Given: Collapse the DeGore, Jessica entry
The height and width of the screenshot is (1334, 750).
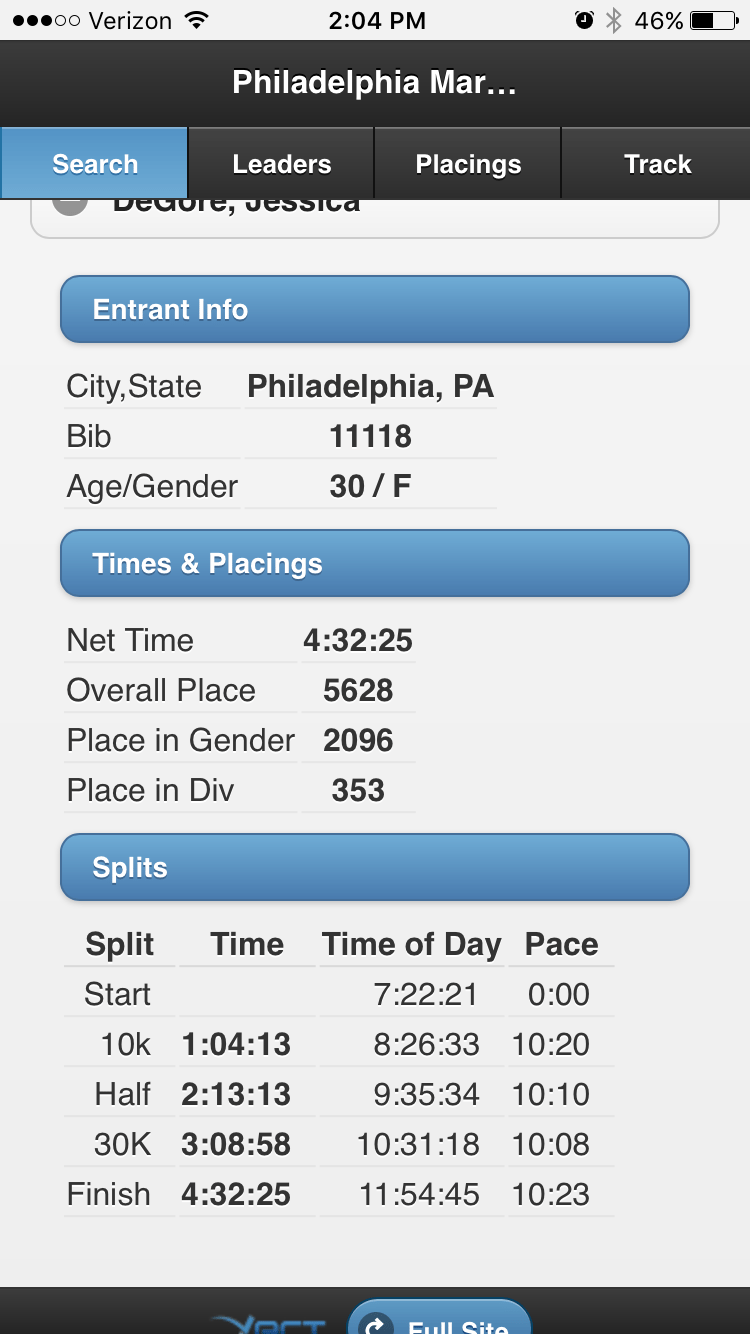Looking at the screenshot, I should tap(72, 208).
